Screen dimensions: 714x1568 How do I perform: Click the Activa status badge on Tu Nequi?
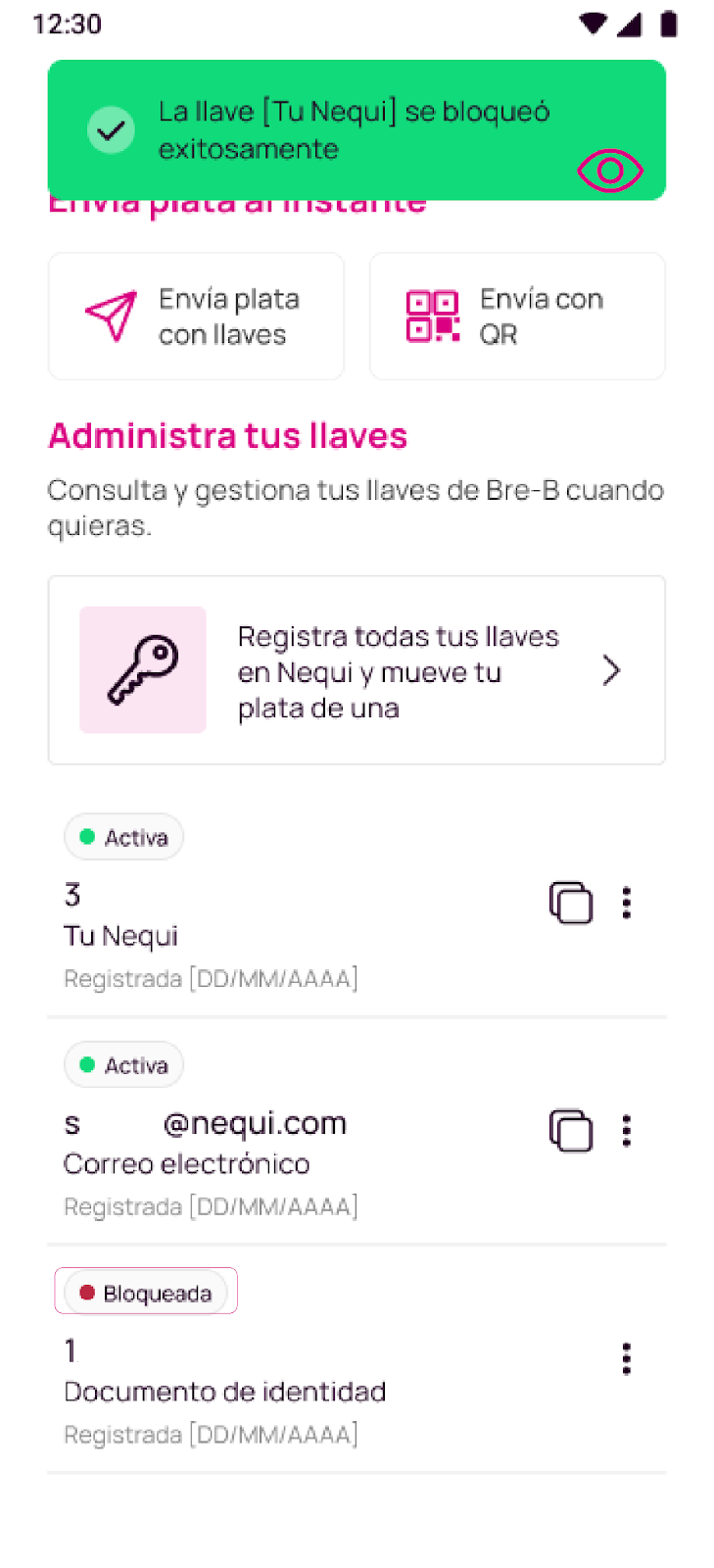[x=123, y=836]
